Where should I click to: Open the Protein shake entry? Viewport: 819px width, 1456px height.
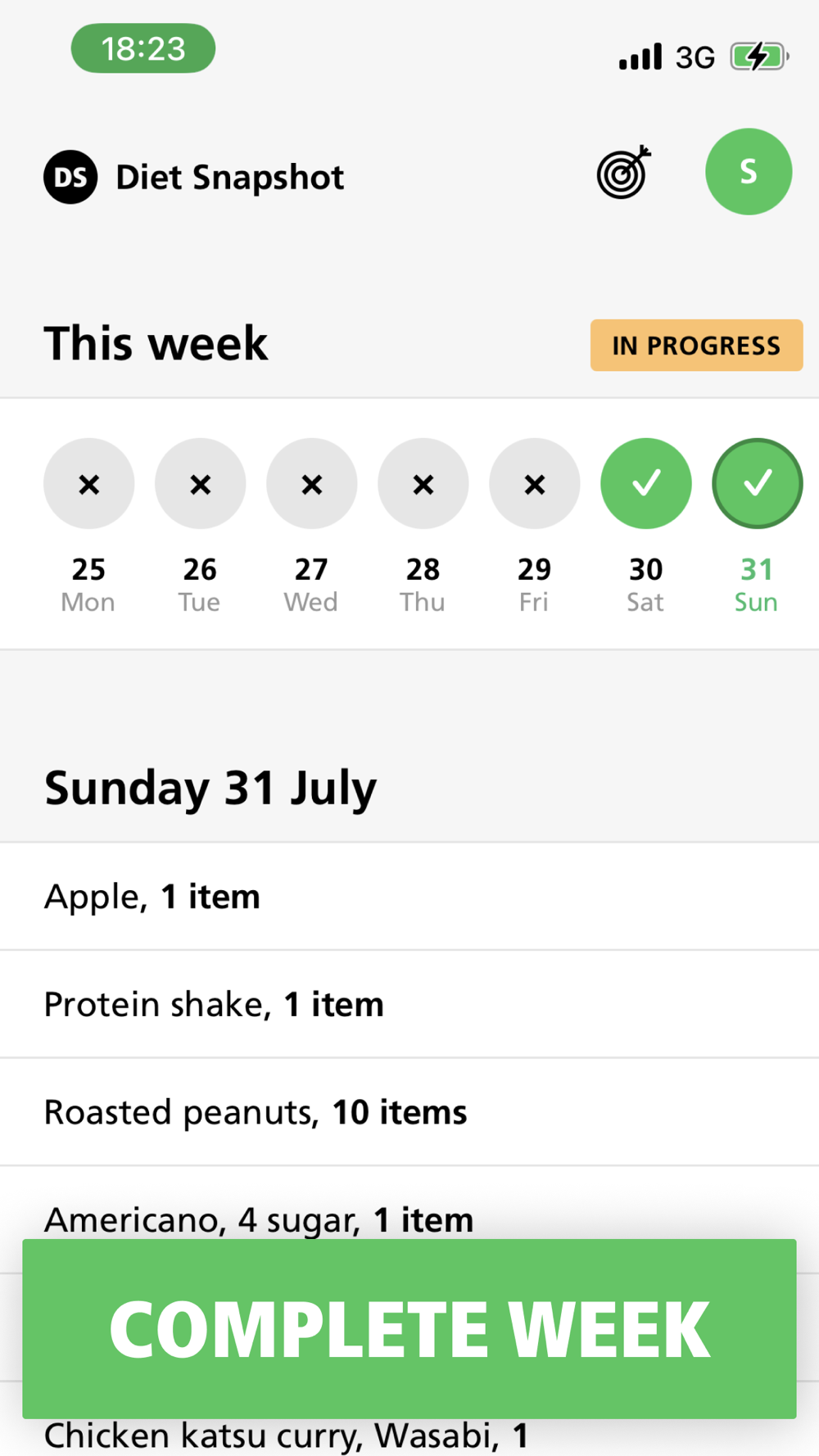409,1005
